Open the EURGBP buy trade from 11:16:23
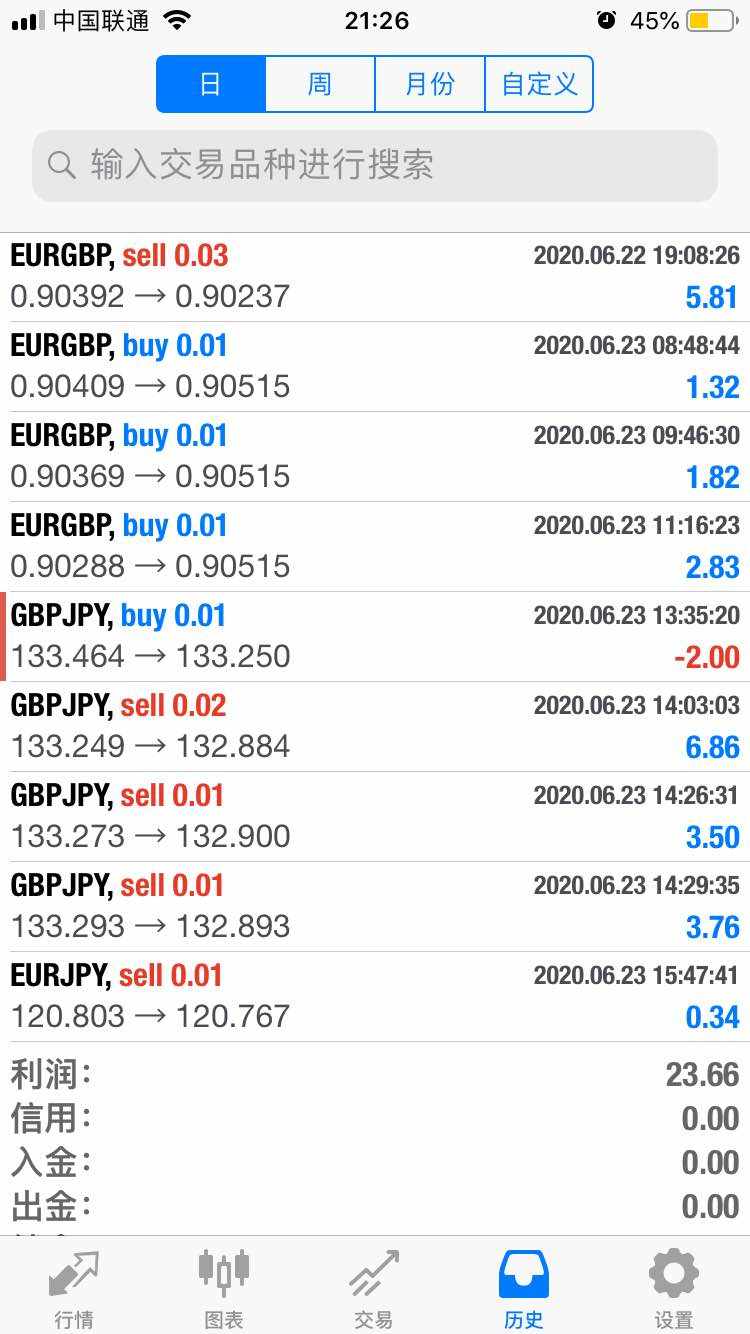The width and height of the screenshot is (750, 1334). click(375, 547)
